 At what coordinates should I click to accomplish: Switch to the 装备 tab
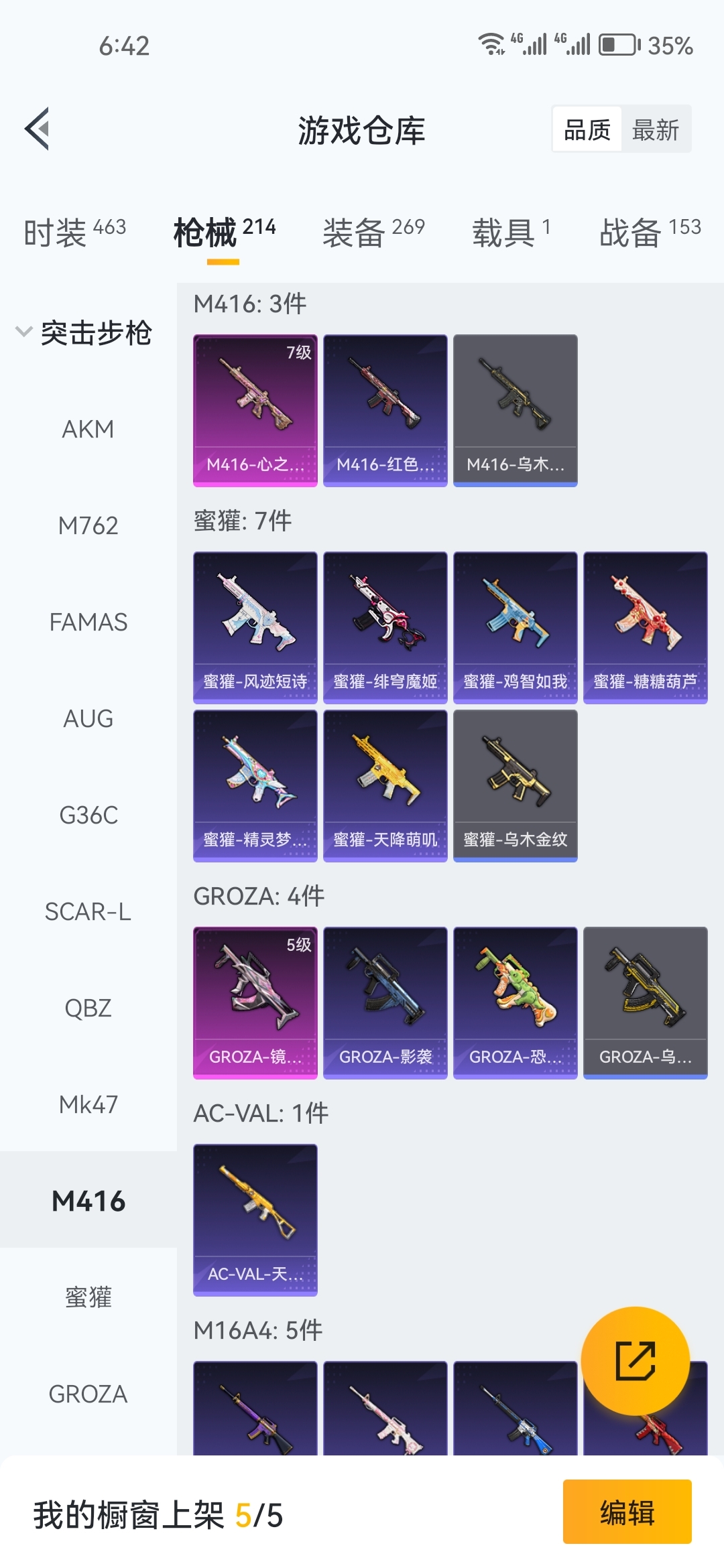(x=373, y=232)
